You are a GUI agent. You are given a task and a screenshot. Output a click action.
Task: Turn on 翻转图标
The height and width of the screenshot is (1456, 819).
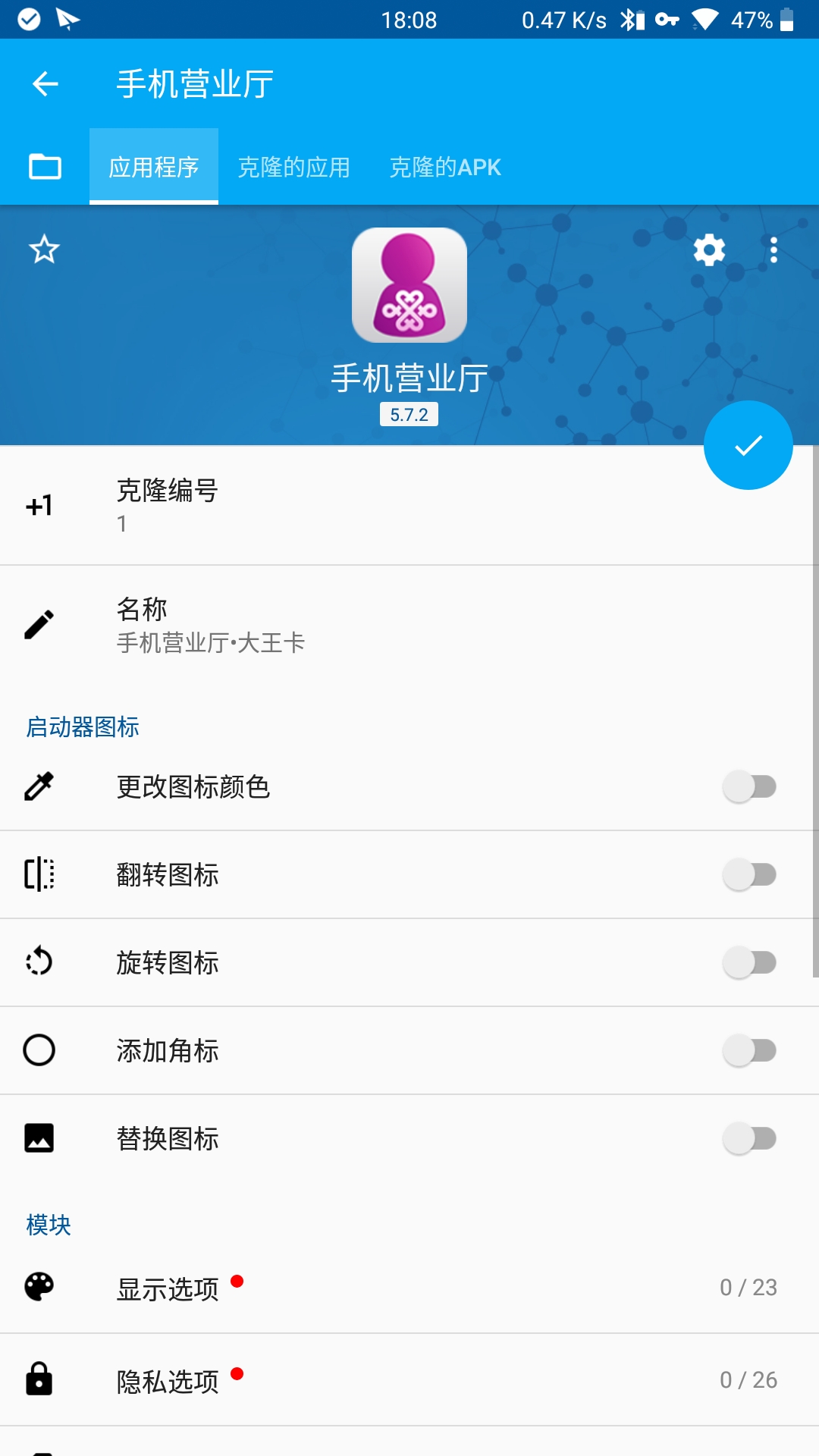[x=749, y=875]
